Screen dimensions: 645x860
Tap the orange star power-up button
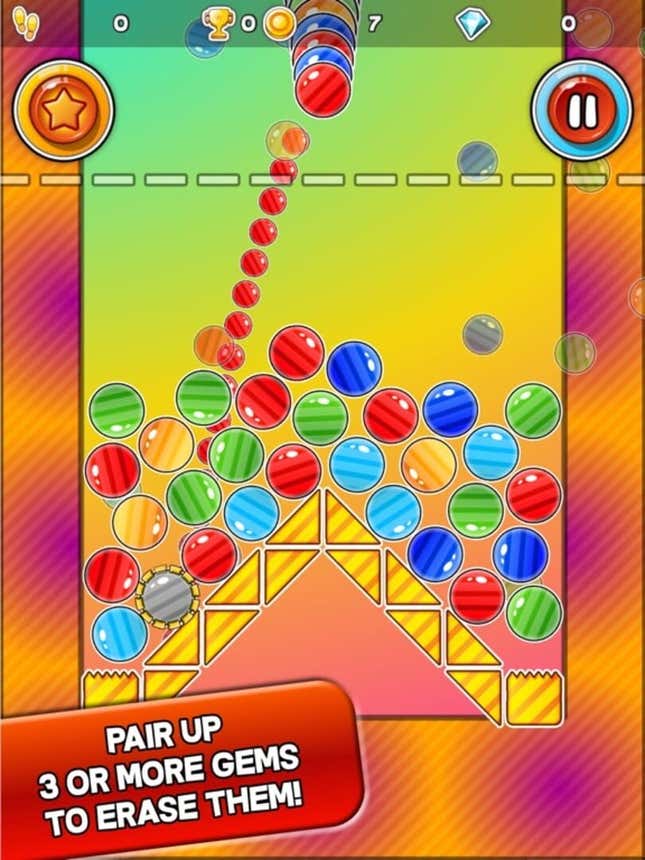pos(63,109)
